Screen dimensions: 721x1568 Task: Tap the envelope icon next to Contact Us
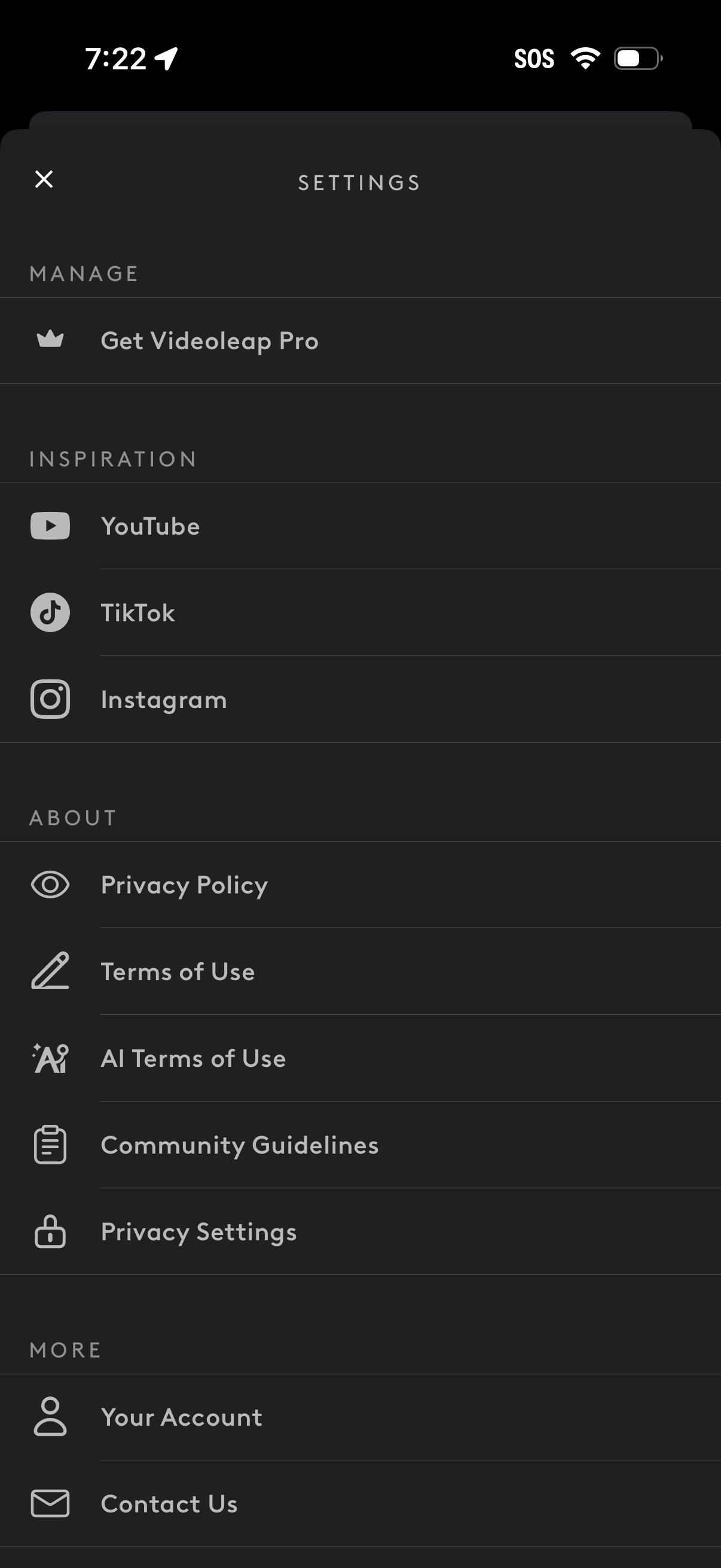tap(50, 1503)
